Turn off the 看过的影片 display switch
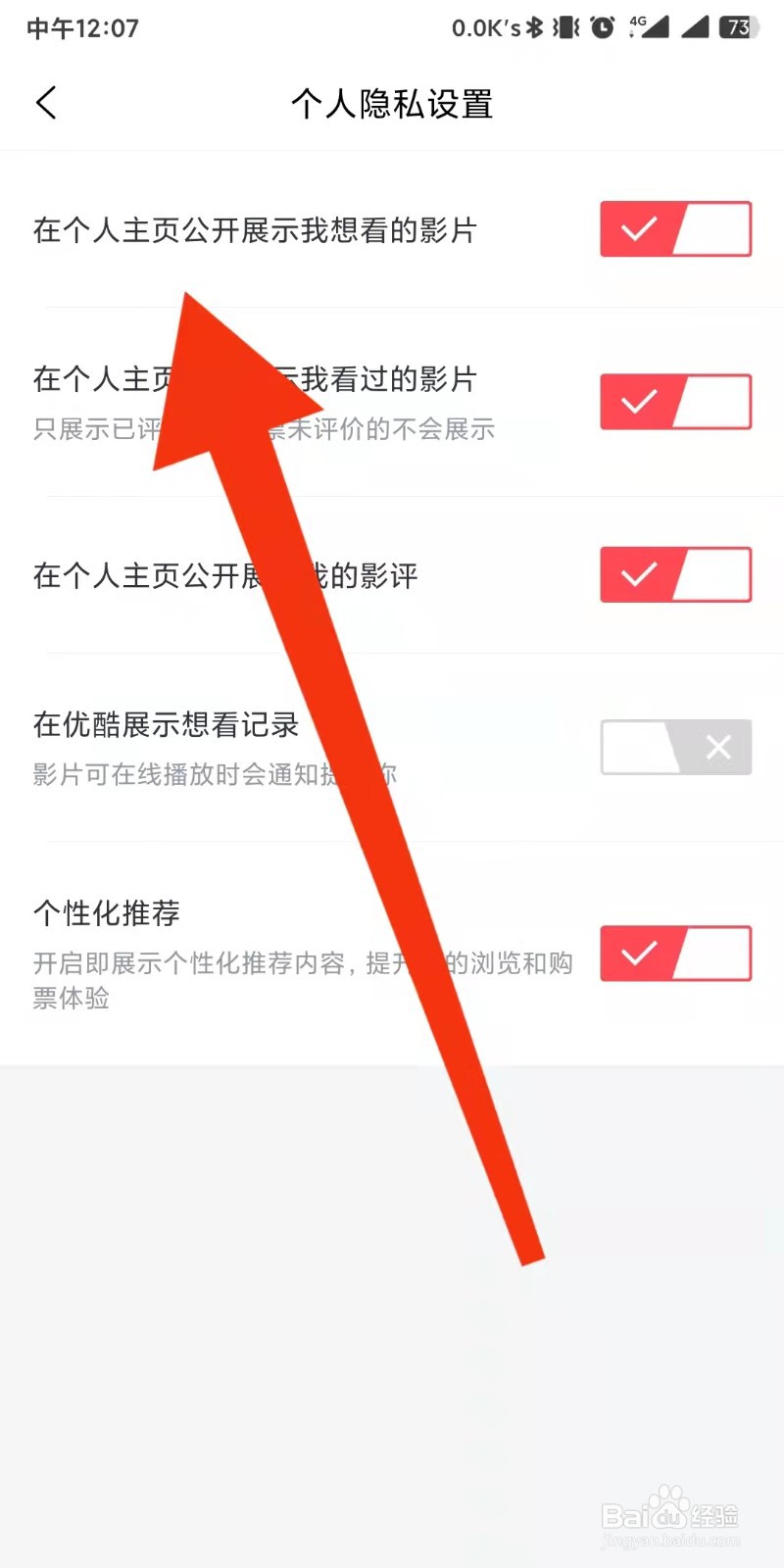 675,402
